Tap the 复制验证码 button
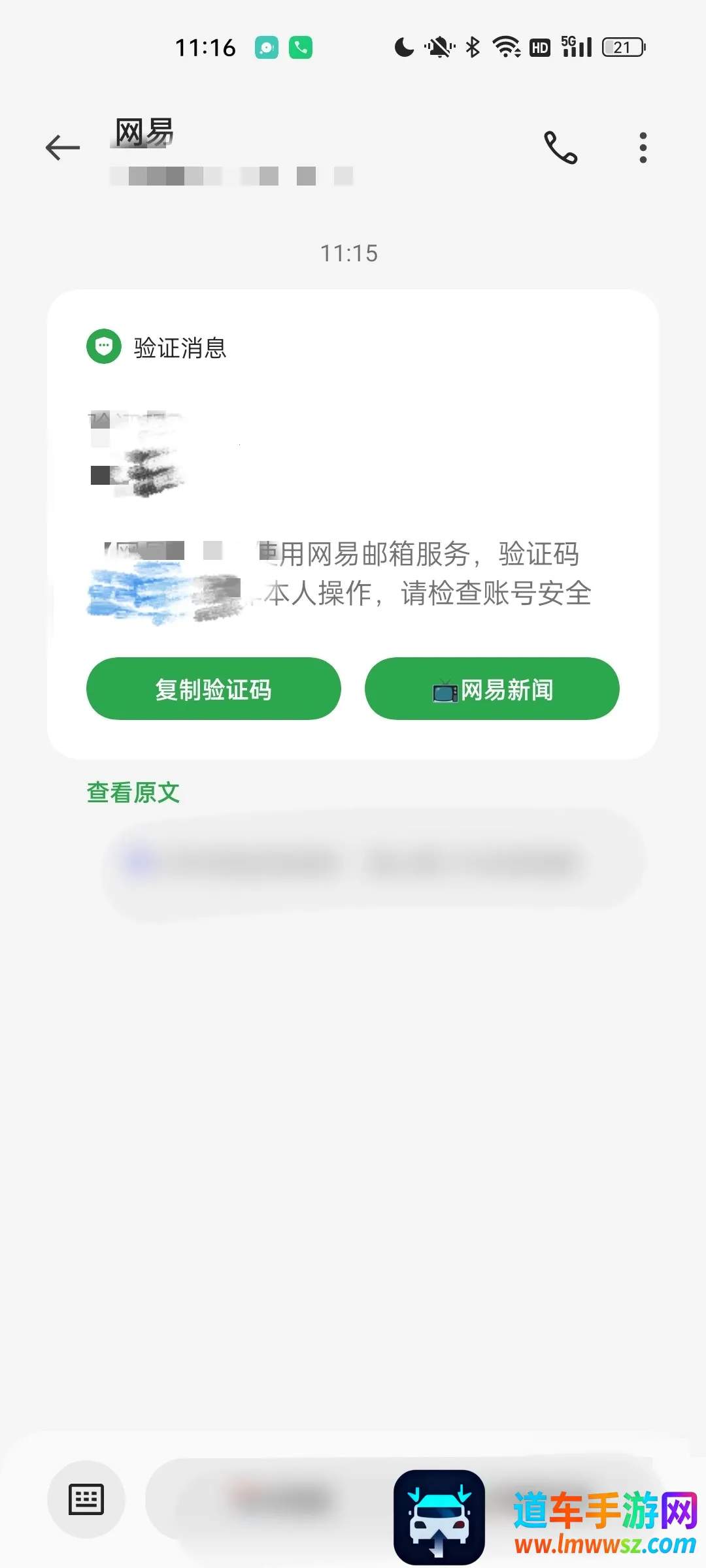Image resolution: width=706 pixels, height=1568 pixels. pyautogui.click(x=214, y=689)
